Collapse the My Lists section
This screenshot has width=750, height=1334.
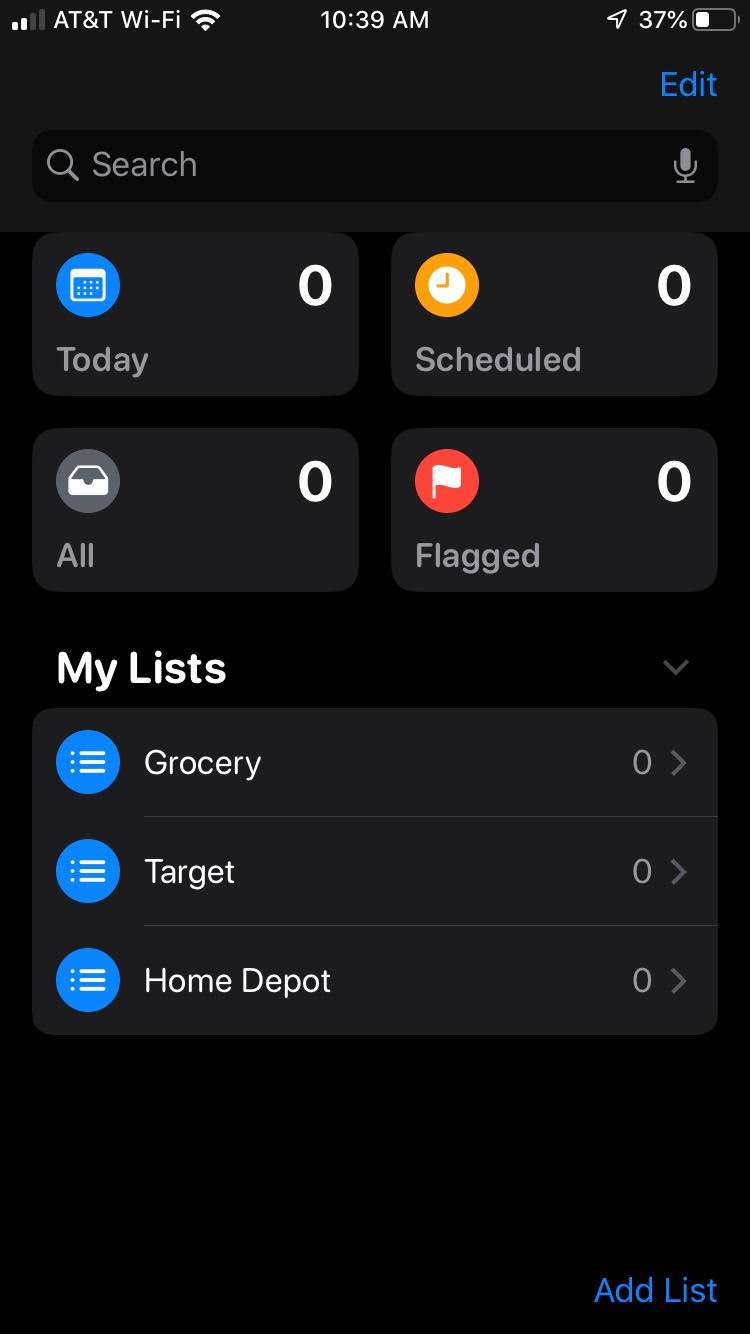click(x=675, y=667)
